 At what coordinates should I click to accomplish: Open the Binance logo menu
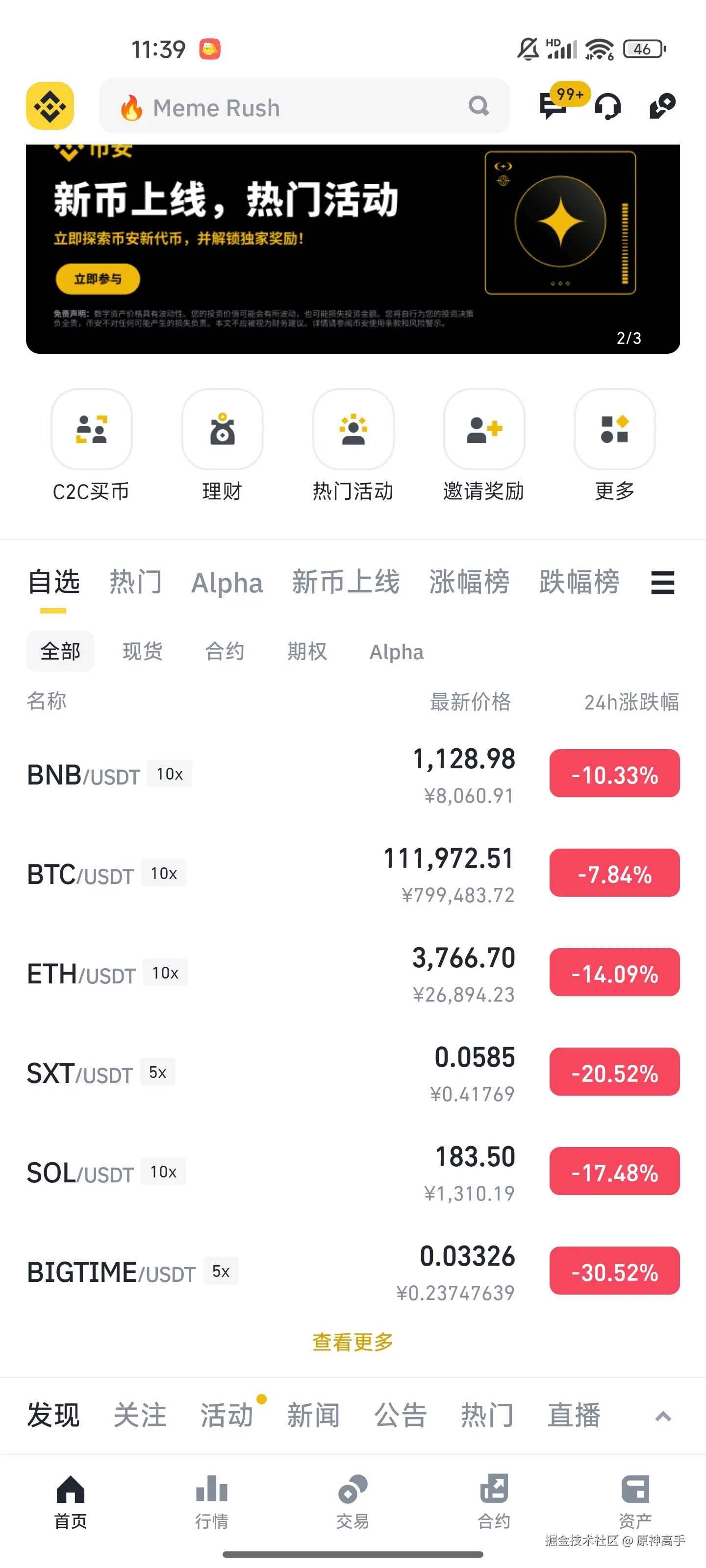coord(50,106)
